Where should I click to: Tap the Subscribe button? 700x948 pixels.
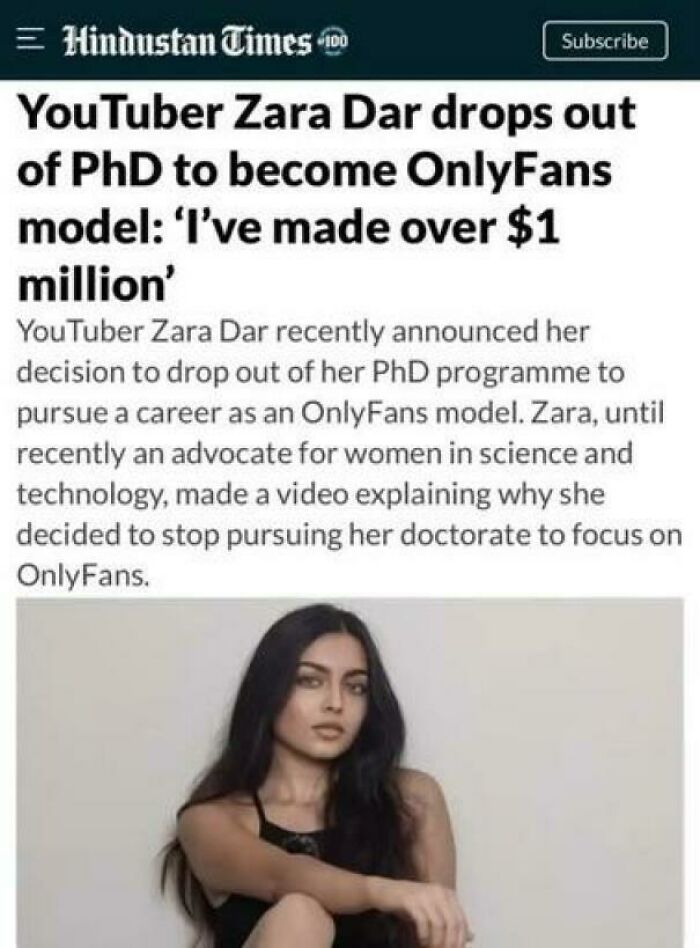click(604, 41)
